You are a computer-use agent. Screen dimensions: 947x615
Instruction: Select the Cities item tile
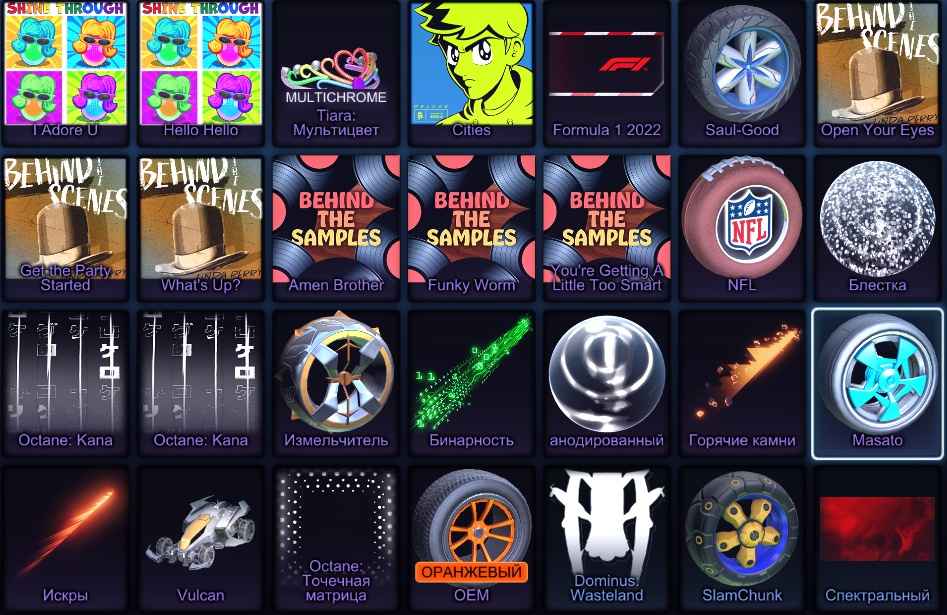(x=471, y=70)
